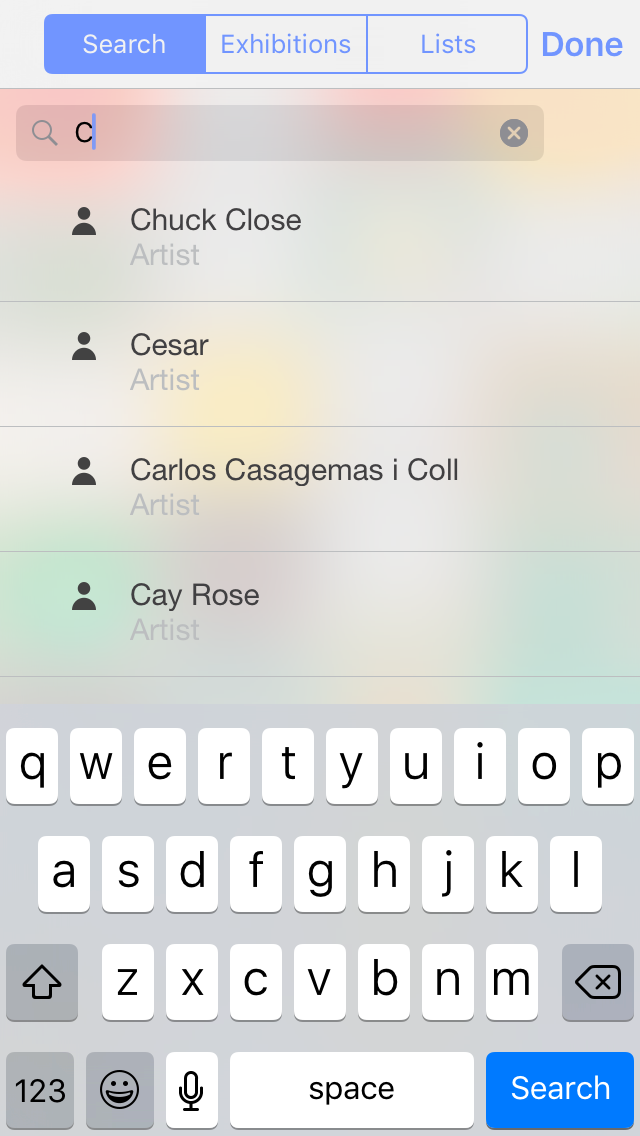Clear the search field text
The image size is (640, 1136).
pos(514,133)
